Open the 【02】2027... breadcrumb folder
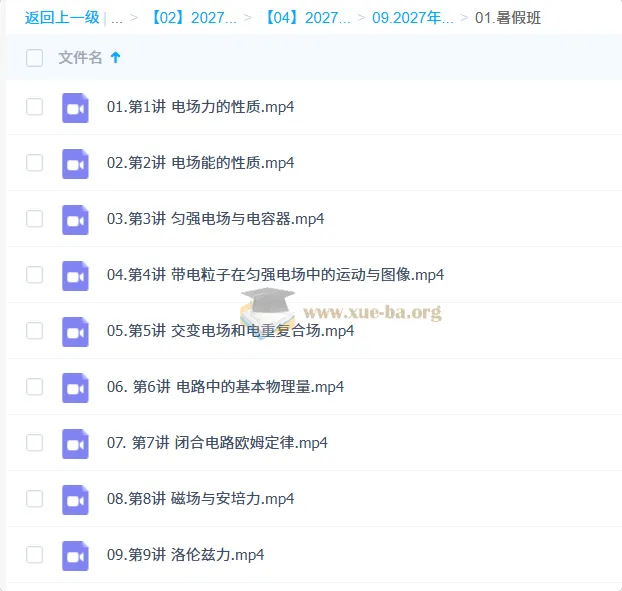Screen dimensions: 622x591 [194, 18]
